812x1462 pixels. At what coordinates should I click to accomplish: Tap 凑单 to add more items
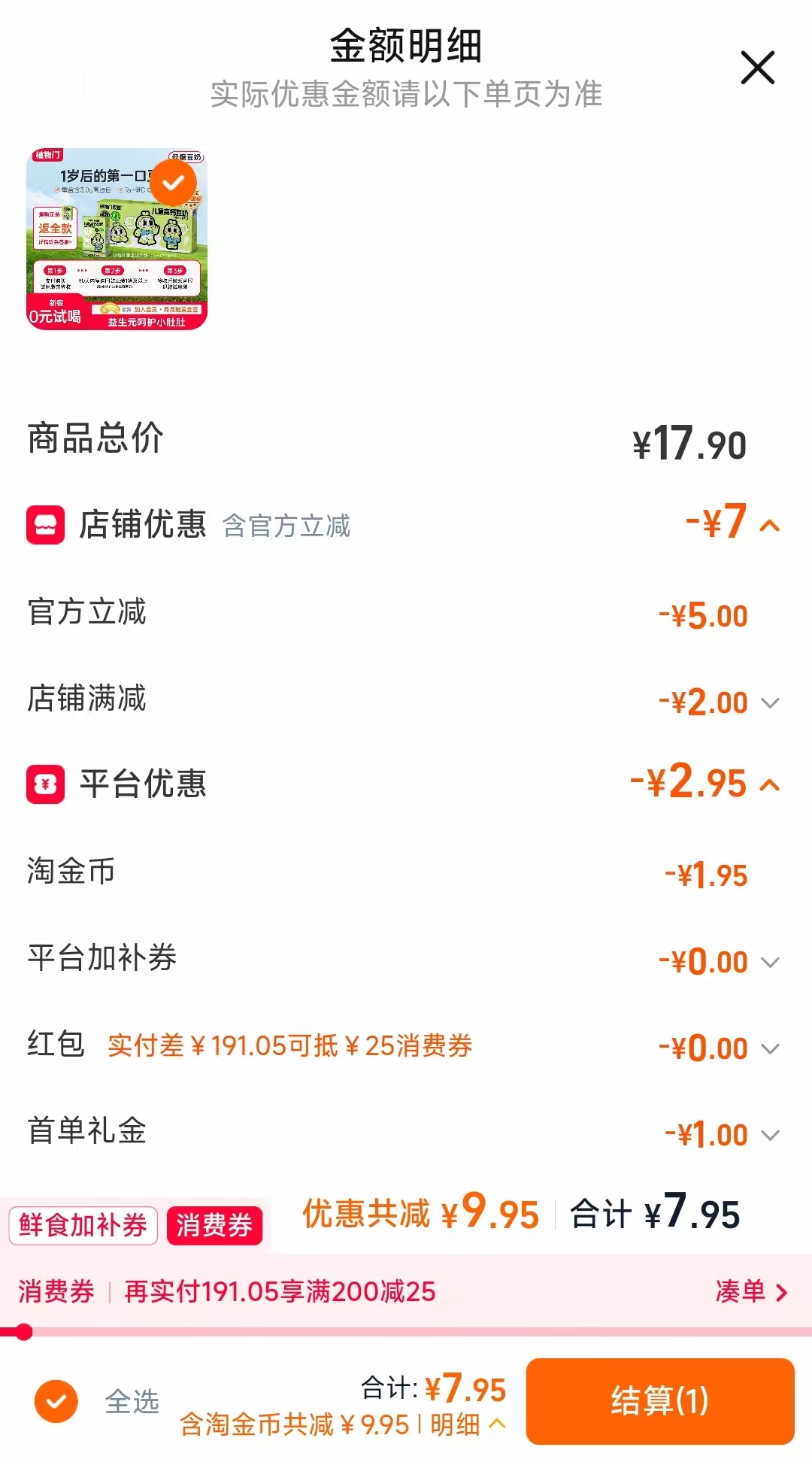pos(751,1291)
